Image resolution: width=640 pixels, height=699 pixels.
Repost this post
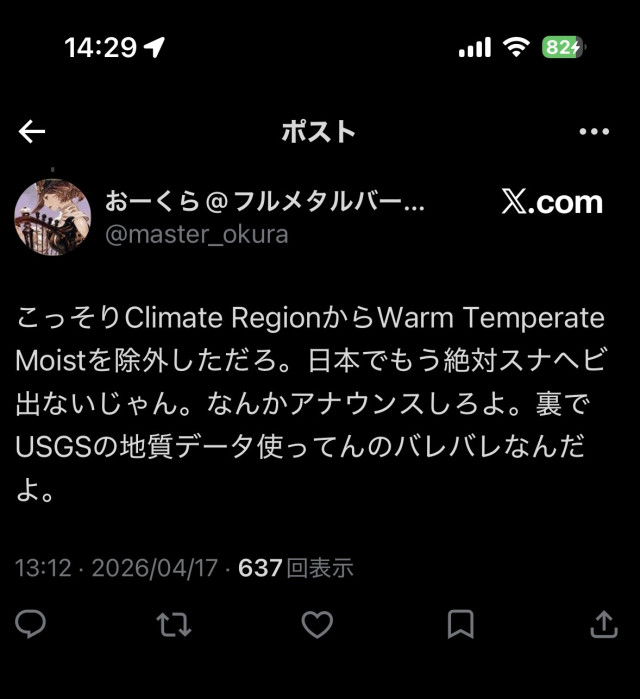pos(174,625)
